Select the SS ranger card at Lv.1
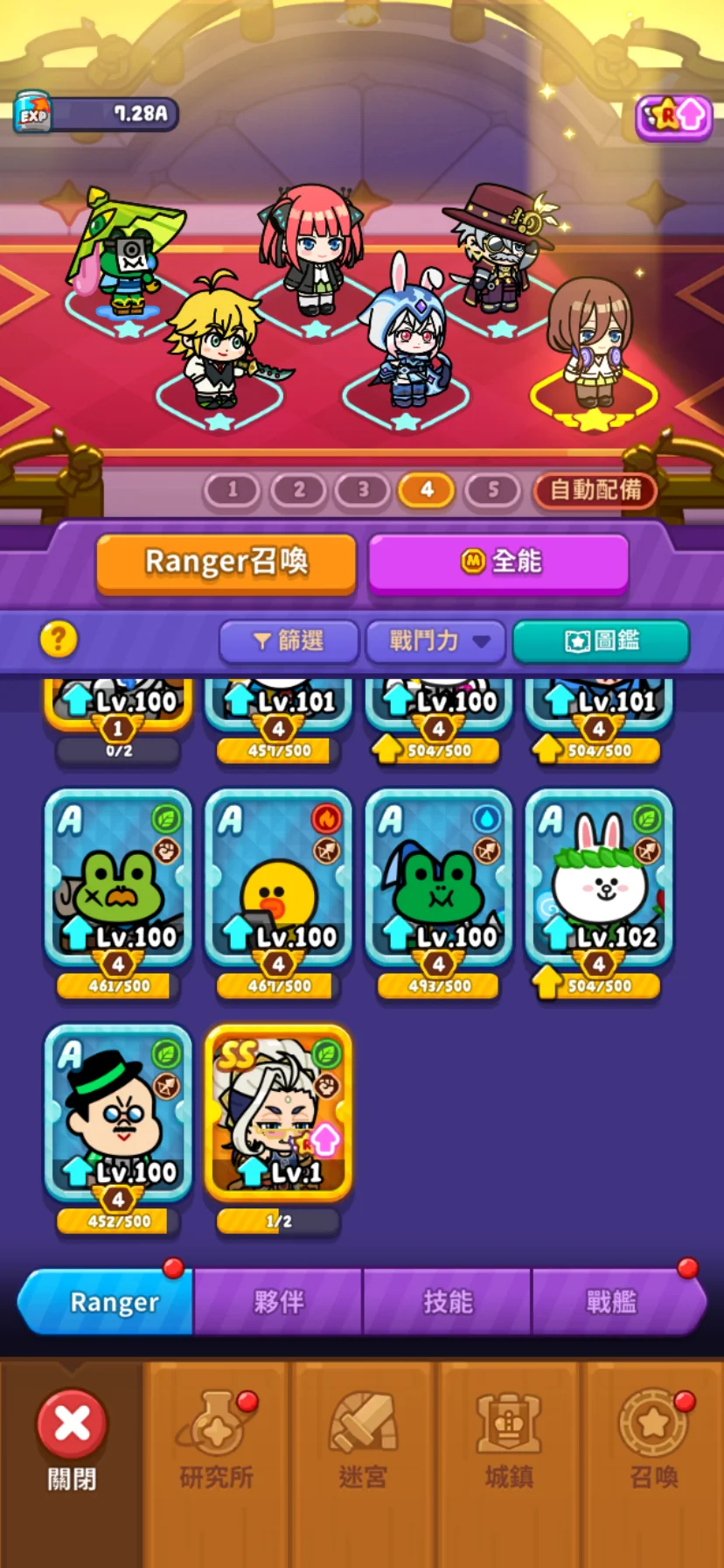Screen dimensions: 724x1568 pyautogui.click(x=278, y=1111)
